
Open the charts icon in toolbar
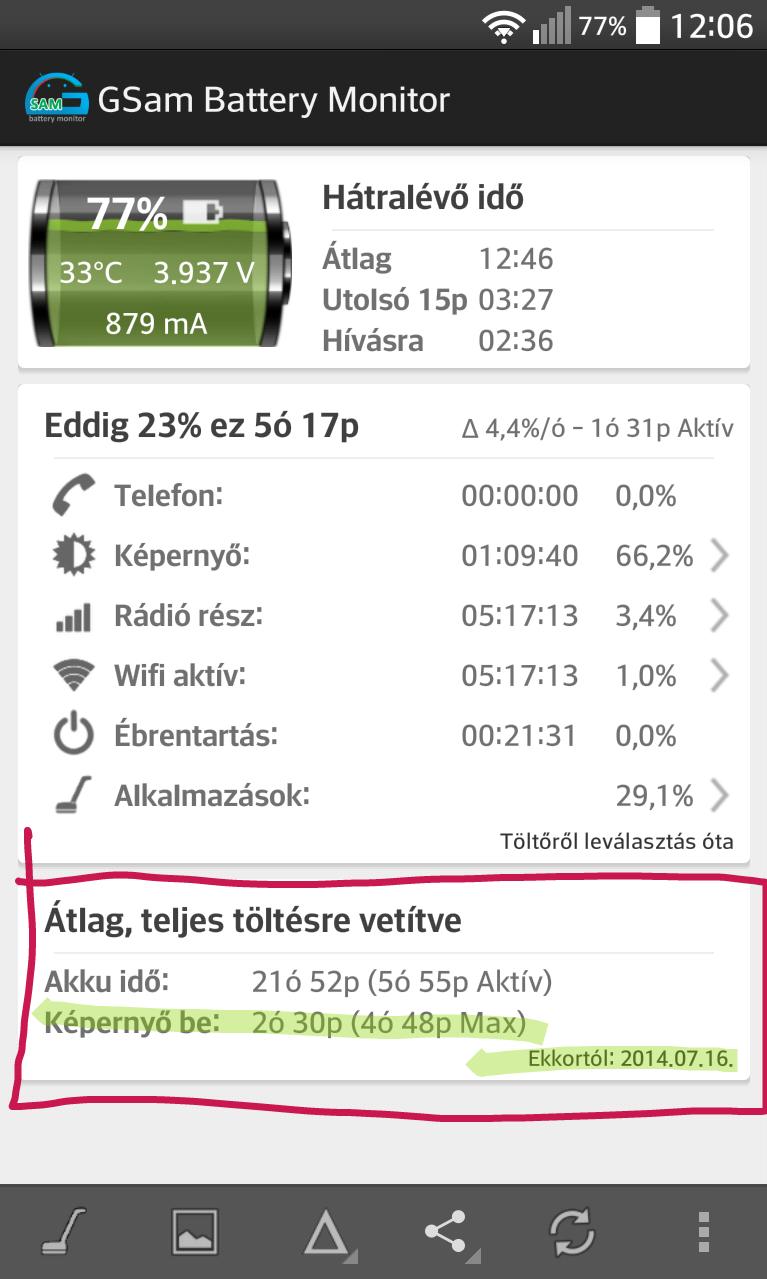tap(194, 1231)
